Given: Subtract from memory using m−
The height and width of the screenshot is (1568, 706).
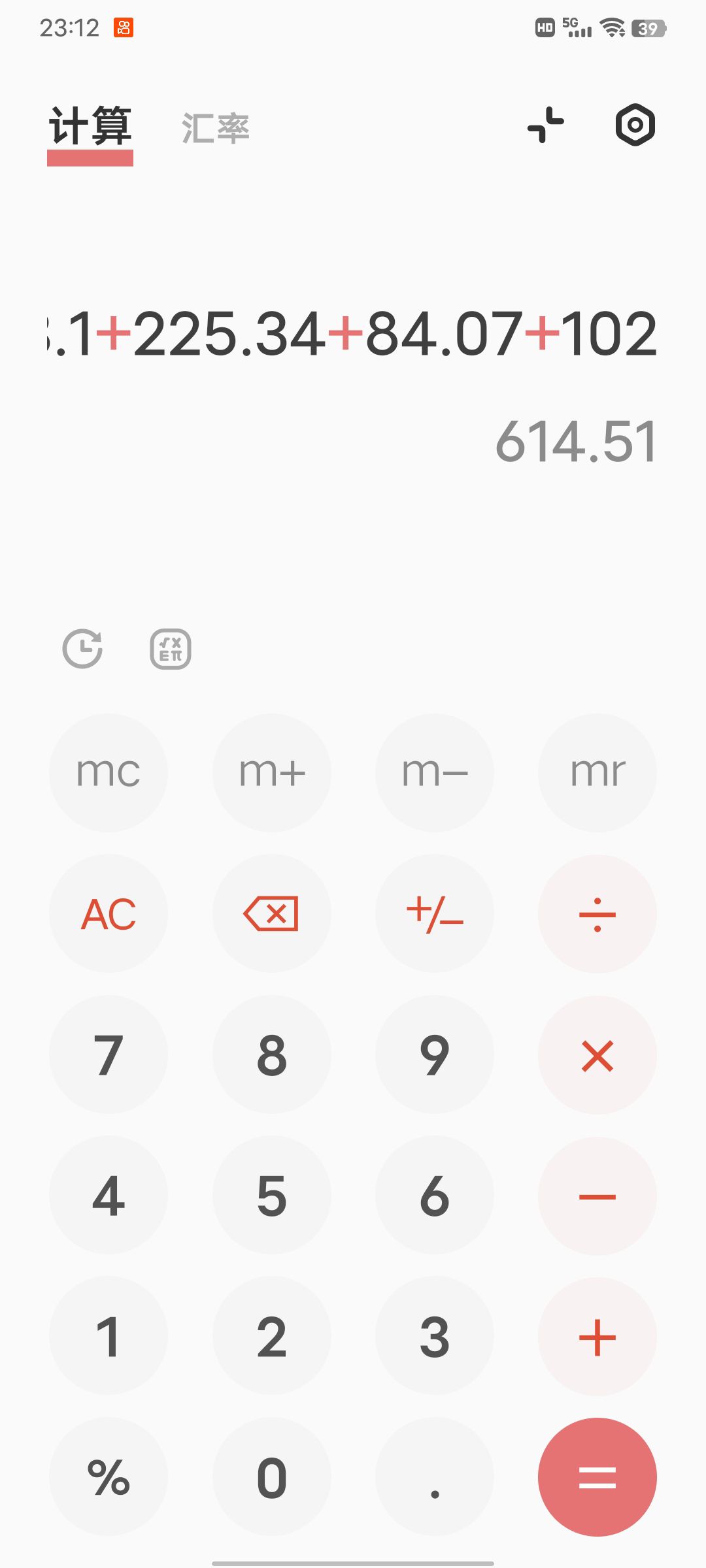Looking at the screenshot, I should coord(435,772).
